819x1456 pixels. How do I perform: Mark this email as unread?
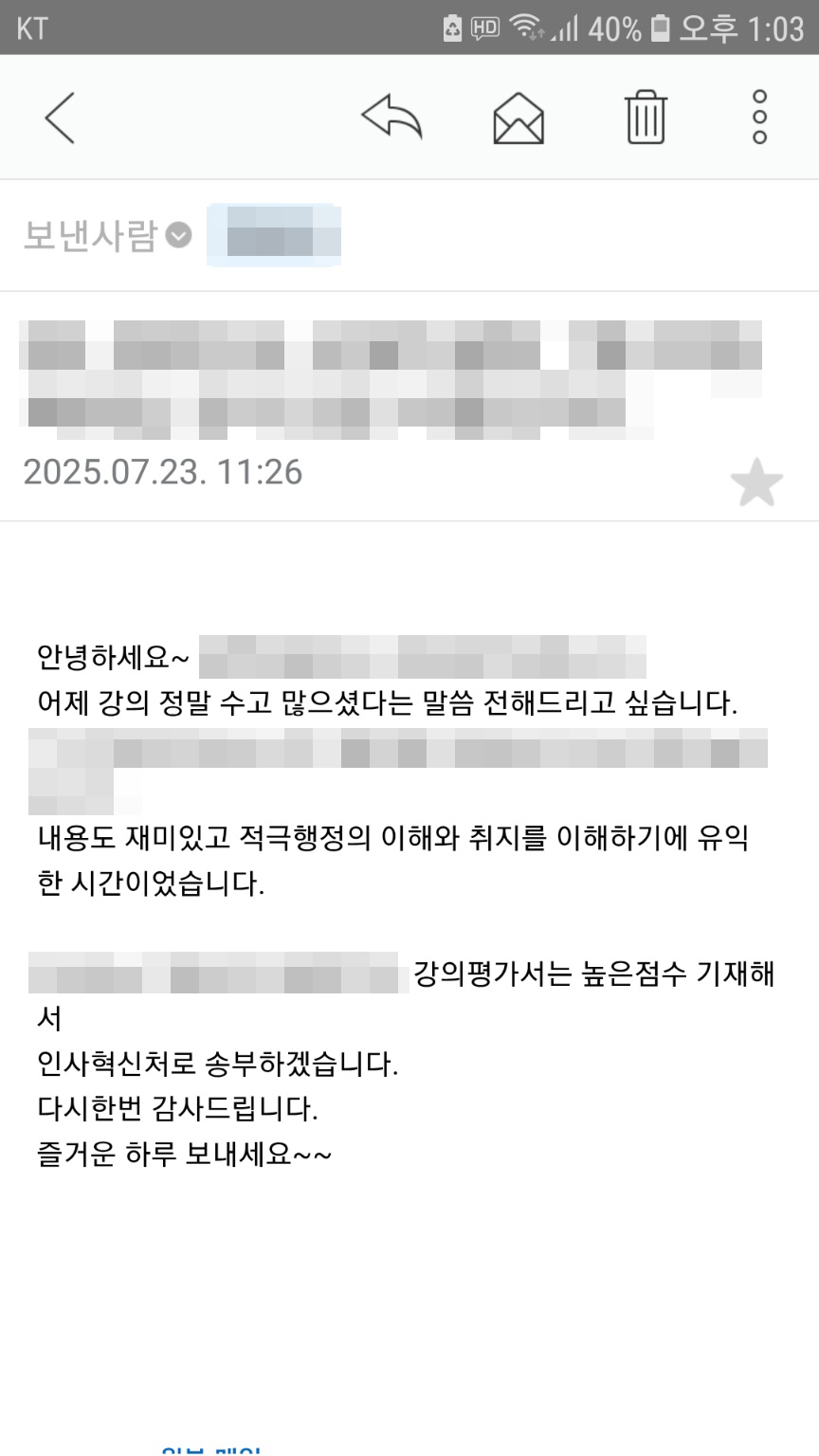point(519,119)
